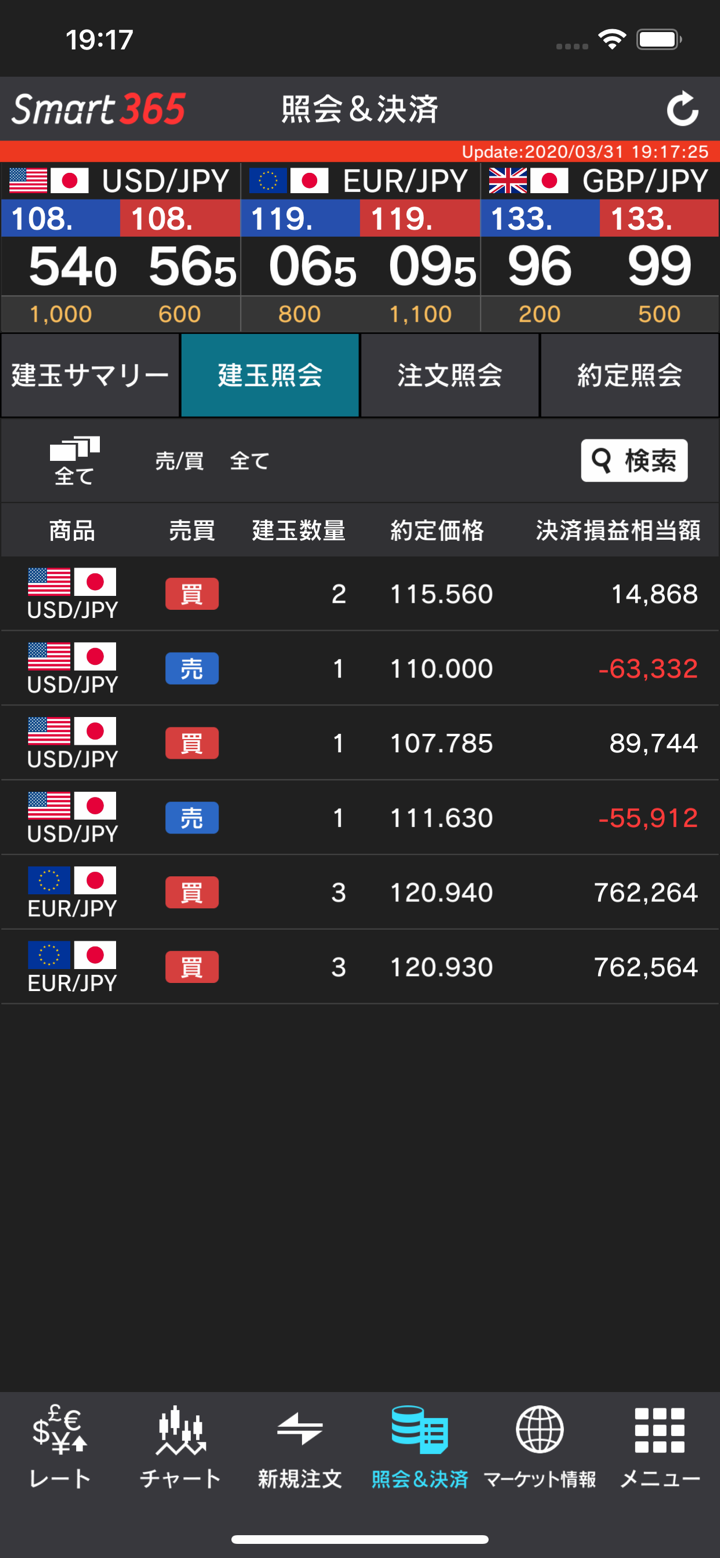Go to the レート tab

point(60,1446)
